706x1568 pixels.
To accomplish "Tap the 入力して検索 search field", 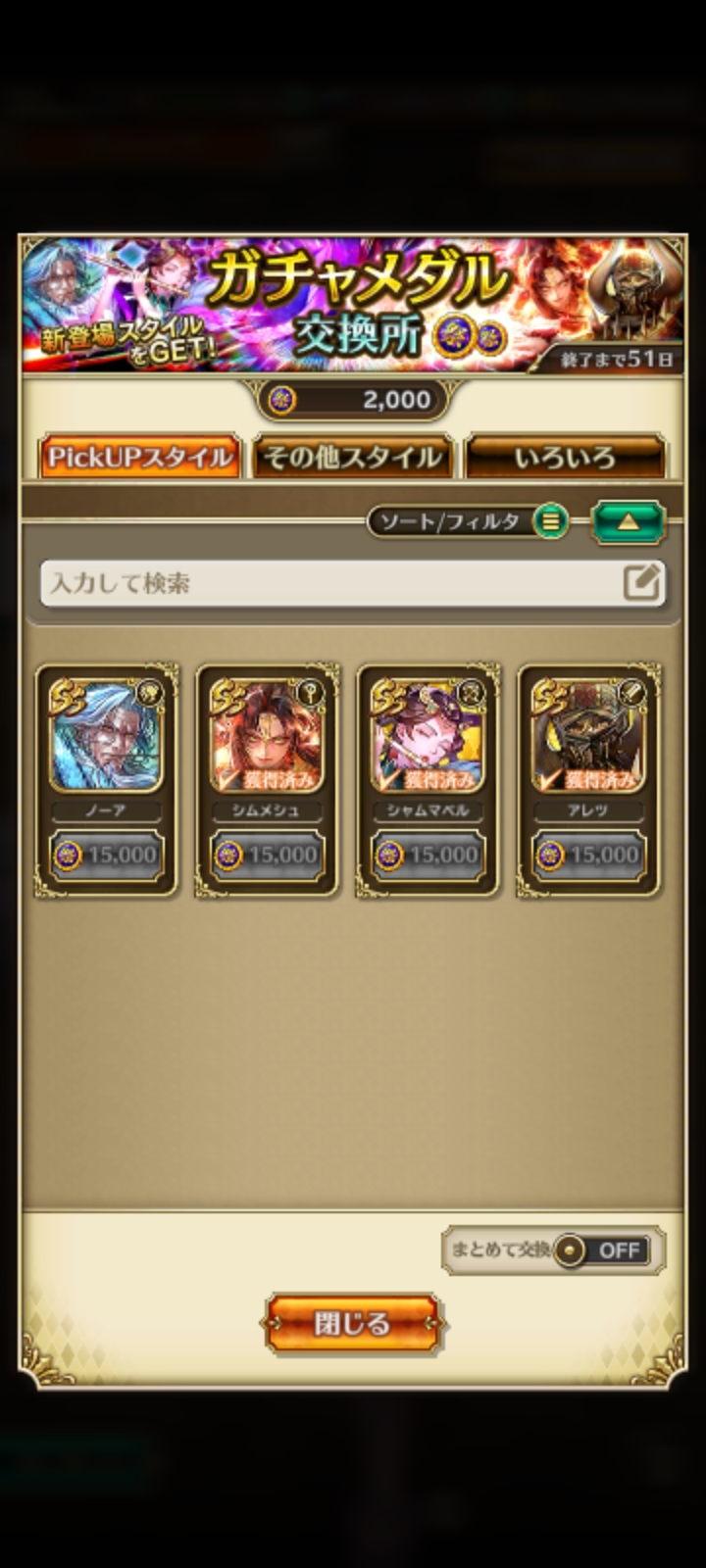I will pos(333,584).
